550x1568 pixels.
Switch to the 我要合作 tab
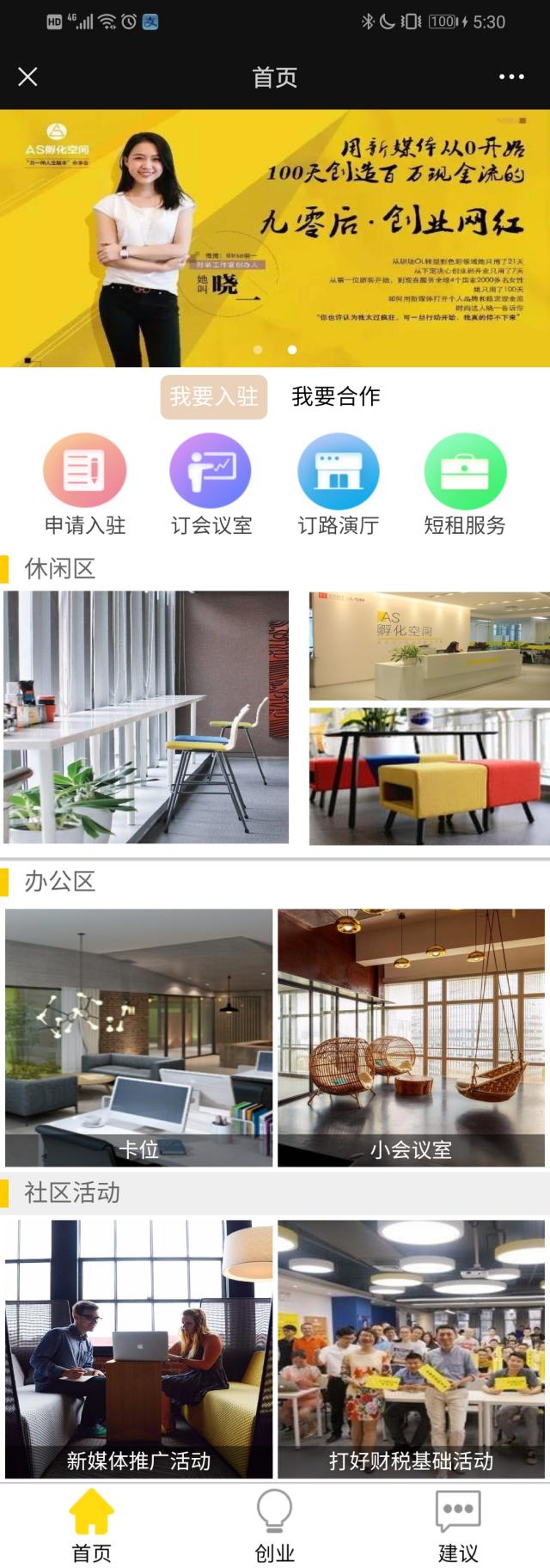point(335,396)
